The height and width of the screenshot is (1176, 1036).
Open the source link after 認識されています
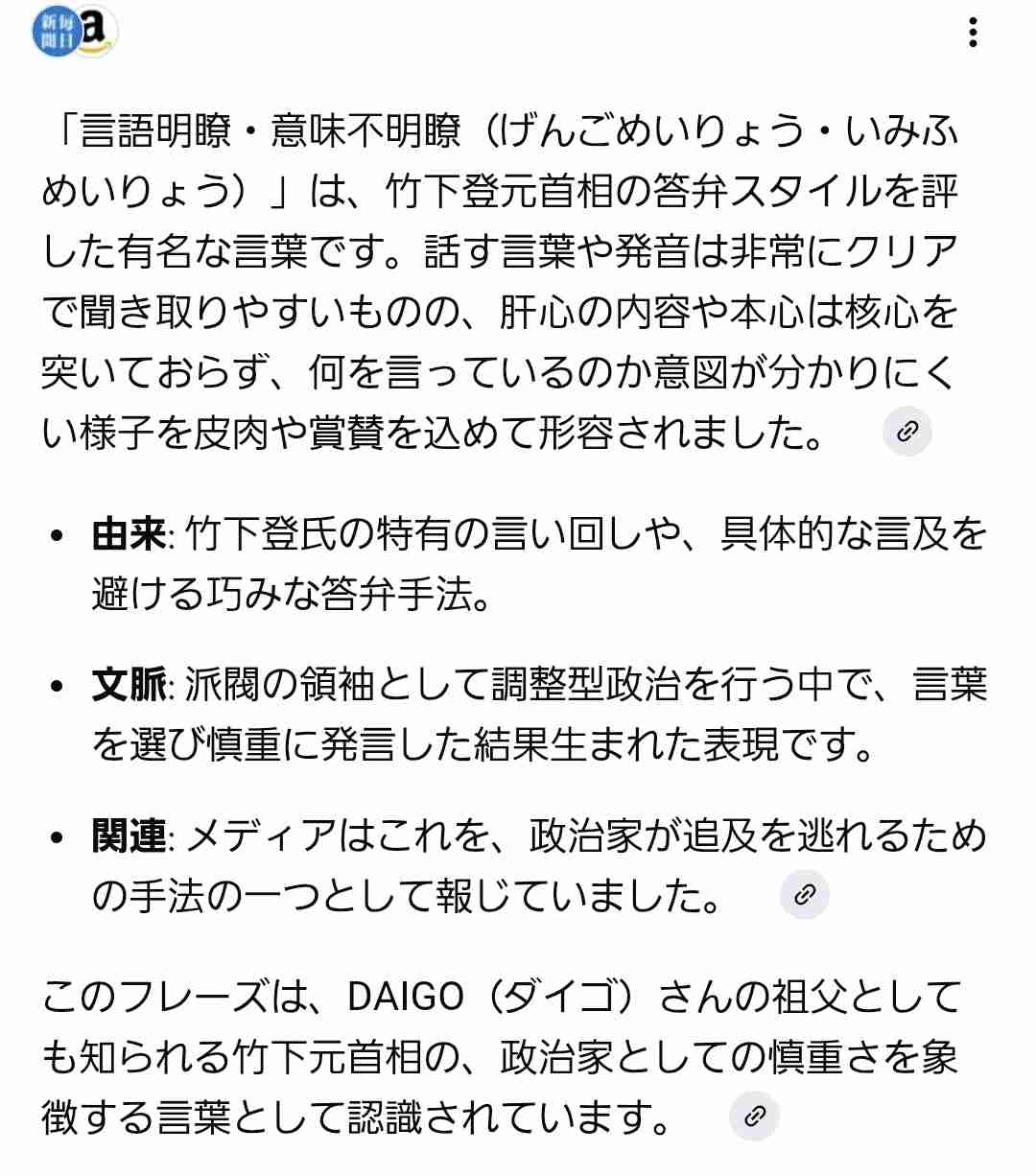pyautogui.click(x=754, y=1116)
